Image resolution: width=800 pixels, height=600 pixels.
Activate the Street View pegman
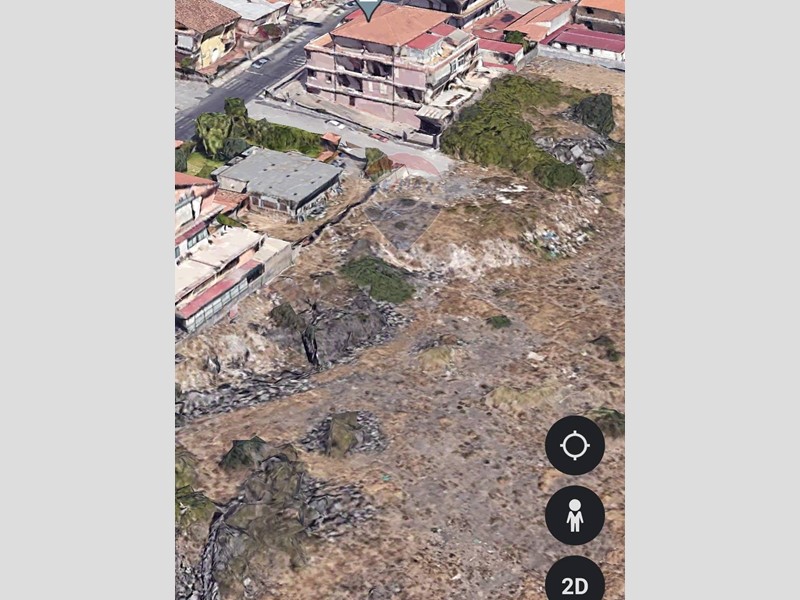point(575,515)
